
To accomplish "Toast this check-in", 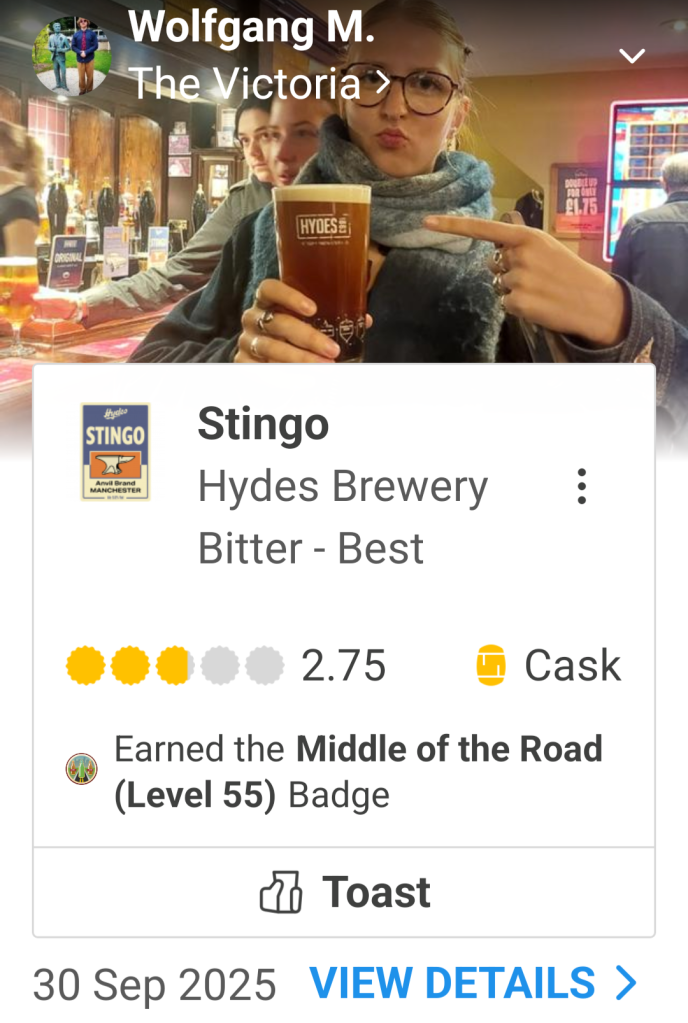I will tap(344, 892).
